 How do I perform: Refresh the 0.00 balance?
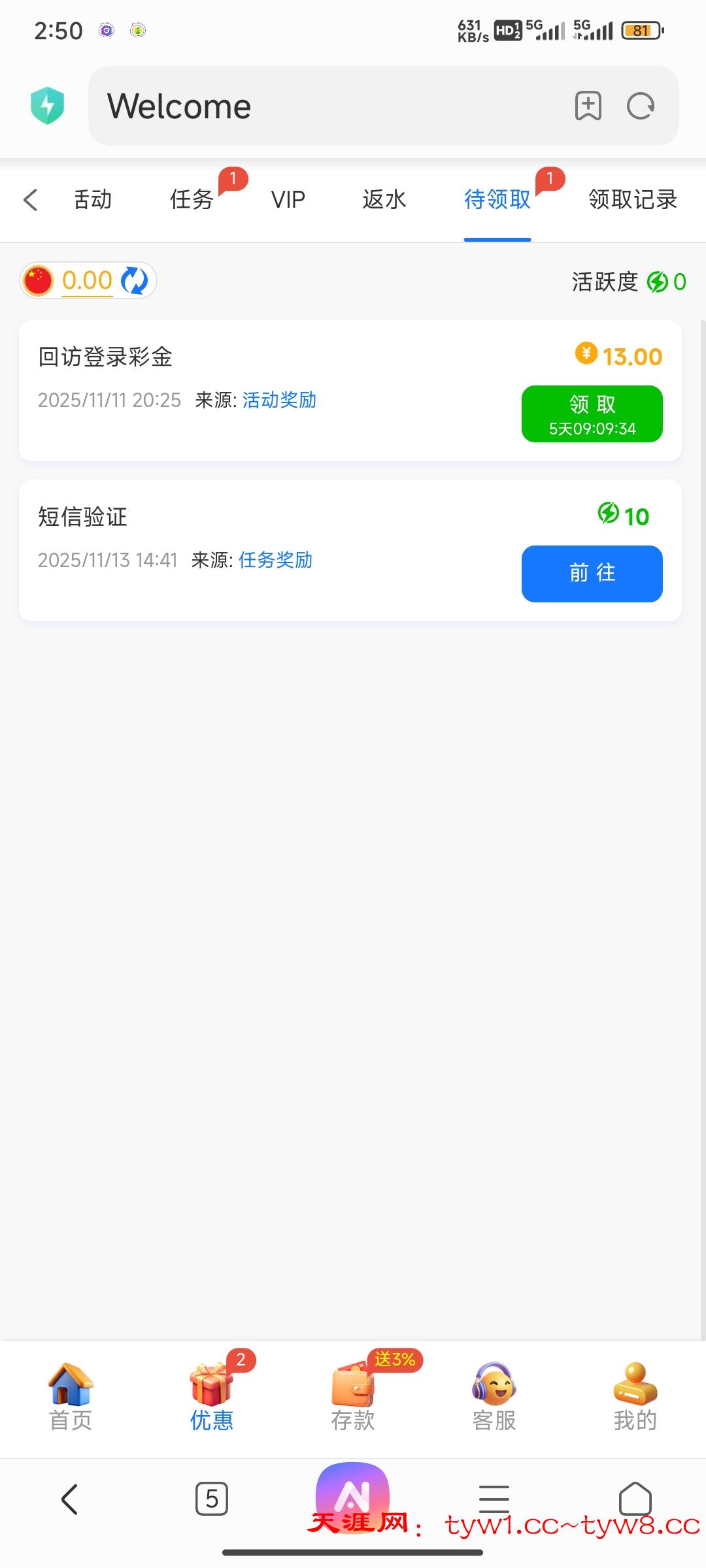(135, 281)
